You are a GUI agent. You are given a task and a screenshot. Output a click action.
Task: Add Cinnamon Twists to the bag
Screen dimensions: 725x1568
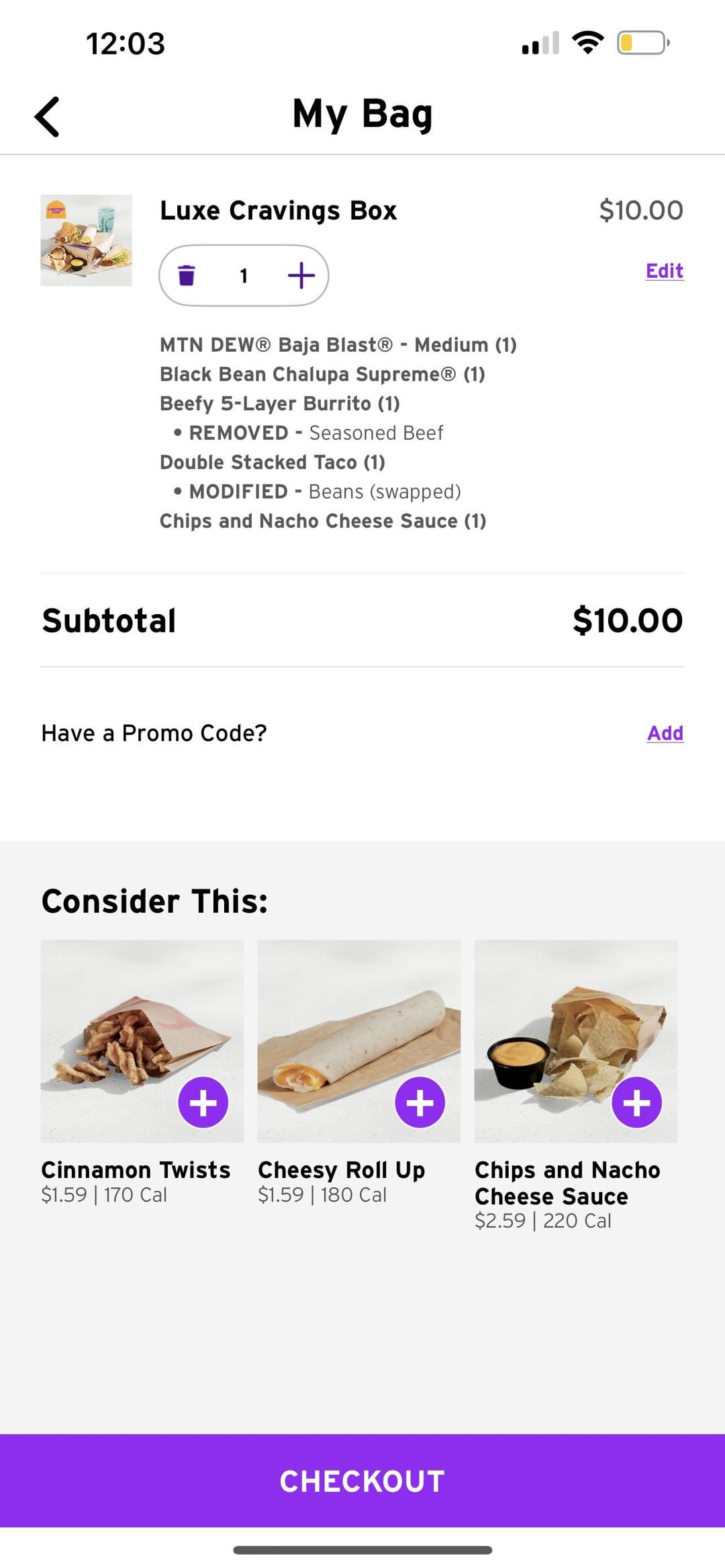coord(203,1102)
